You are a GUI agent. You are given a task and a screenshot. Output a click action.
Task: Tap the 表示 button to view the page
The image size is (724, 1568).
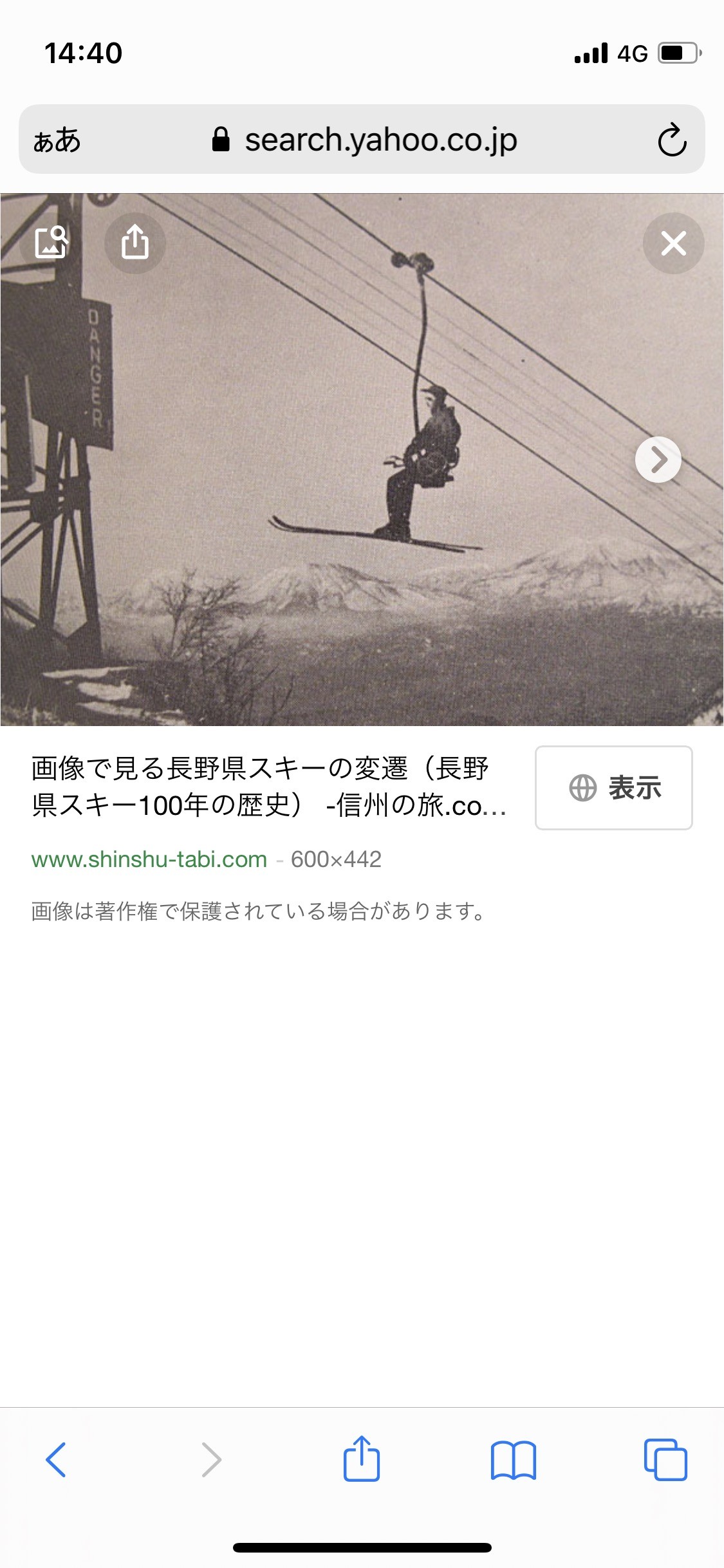click(613, 788)
